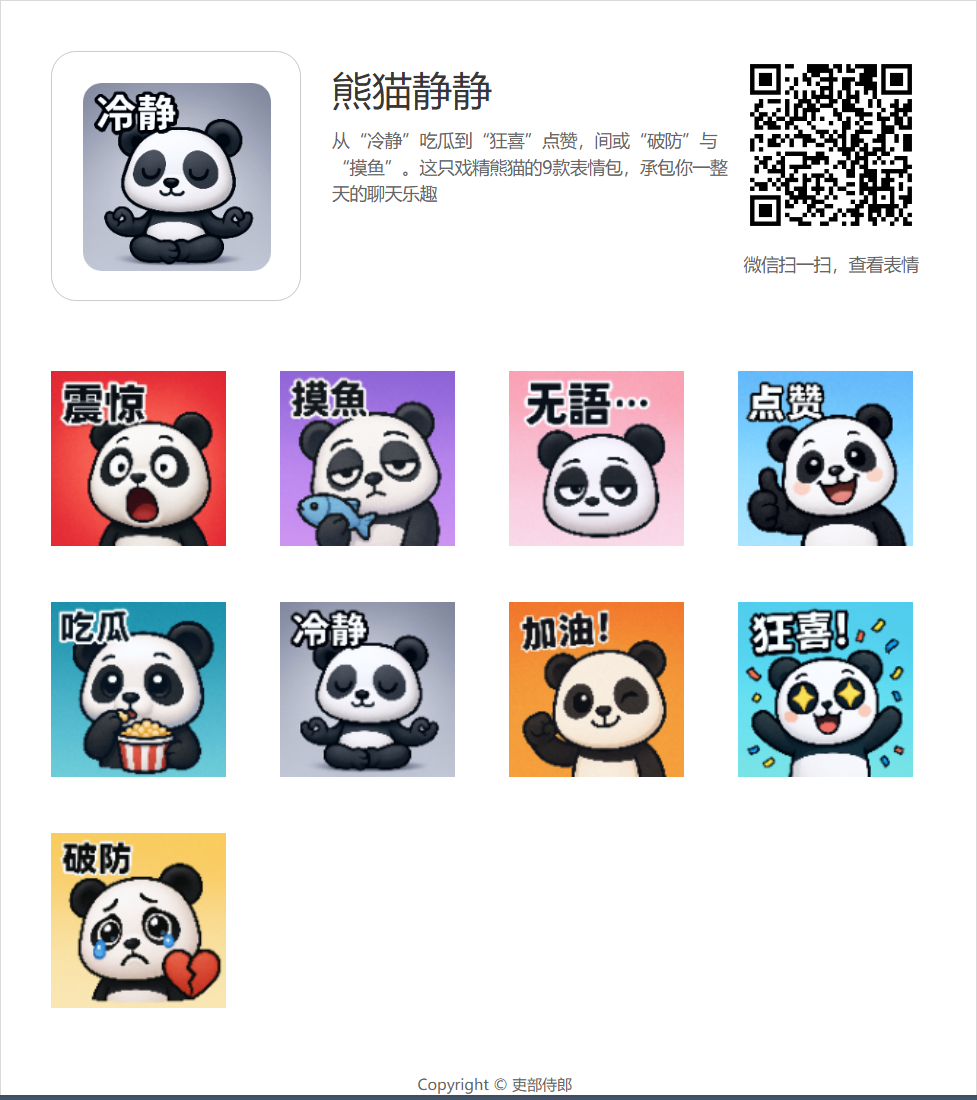The width and height of the screenshot is (977, 1100).
Task: Tap the 加油 cheering panda sticker
Action: [596, 689]
